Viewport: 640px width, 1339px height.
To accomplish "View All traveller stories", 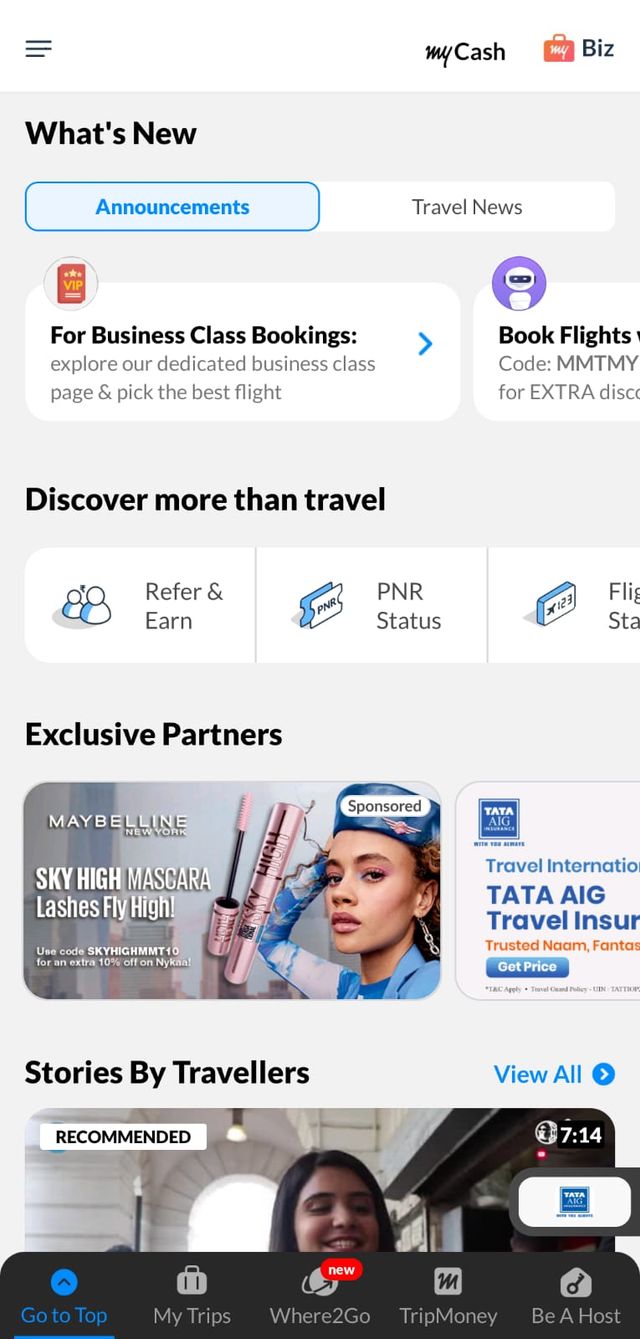I will coord(554,1074).
